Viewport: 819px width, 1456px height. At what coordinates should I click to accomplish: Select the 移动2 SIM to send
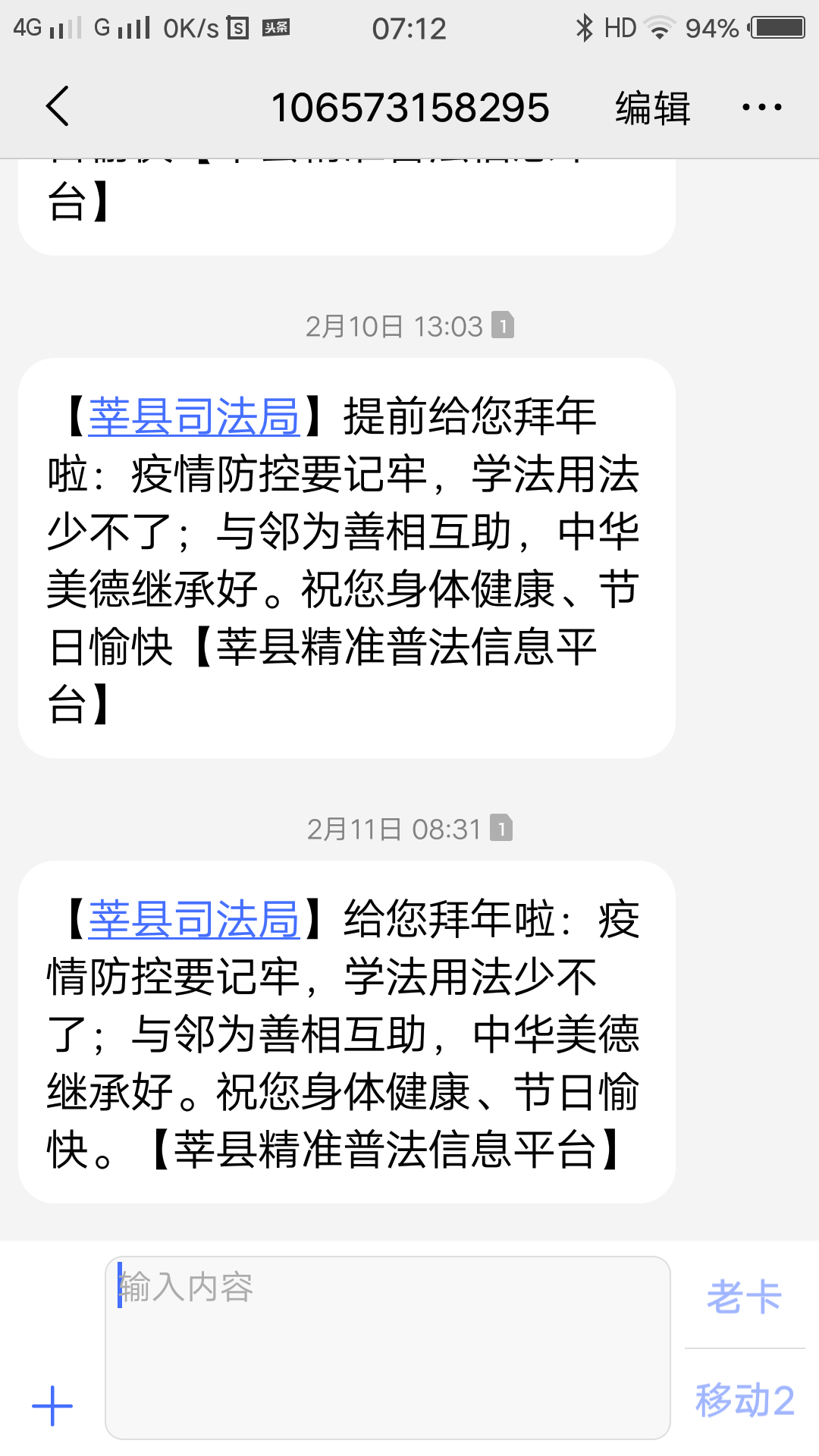point(744,1400)
